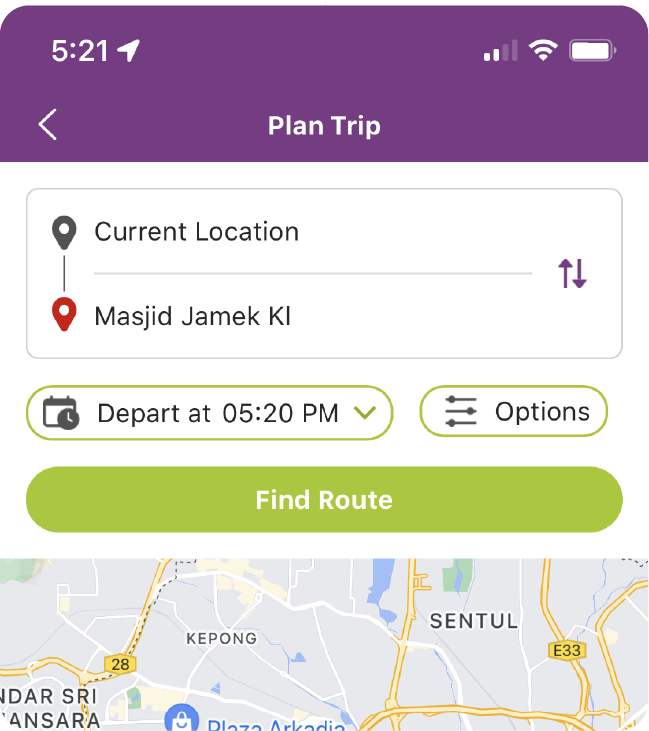
Task: Go back from Plan Trip
Action: (48, 125)
